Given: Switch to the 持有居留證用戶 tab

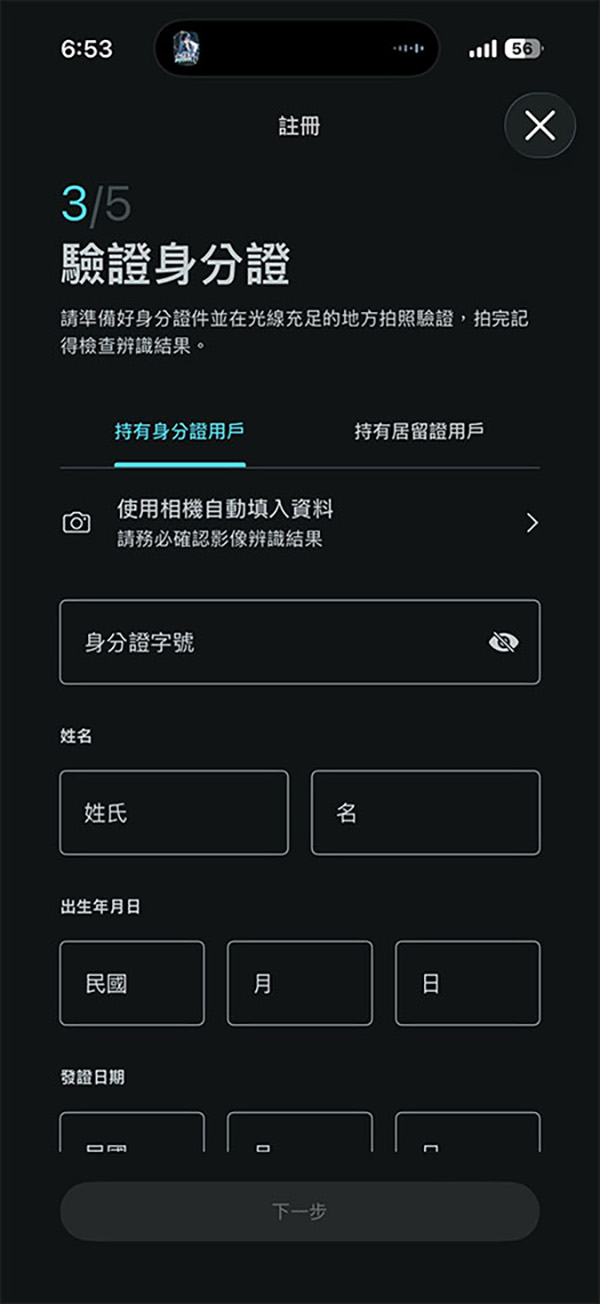Looking at the screenshot, I should pyautogui.click(x=419, y=432).
